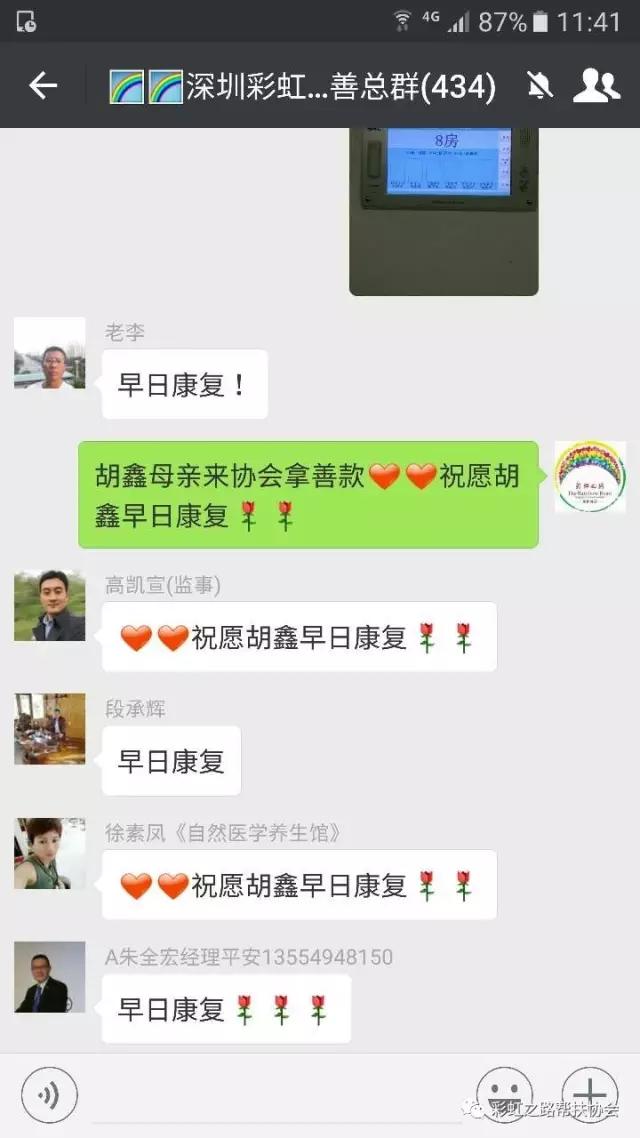Open A朱全宏经理's avatar
640x1138 pixels.
[49, 977]
